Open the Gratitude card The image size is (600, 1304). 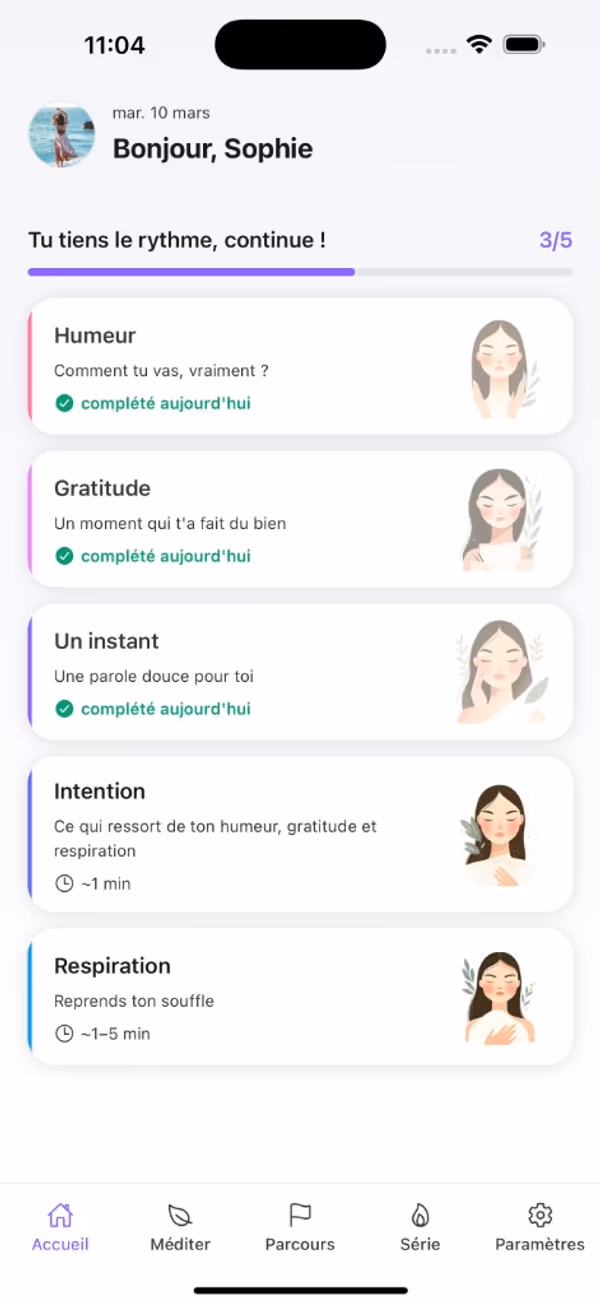[x=300, y=519]
